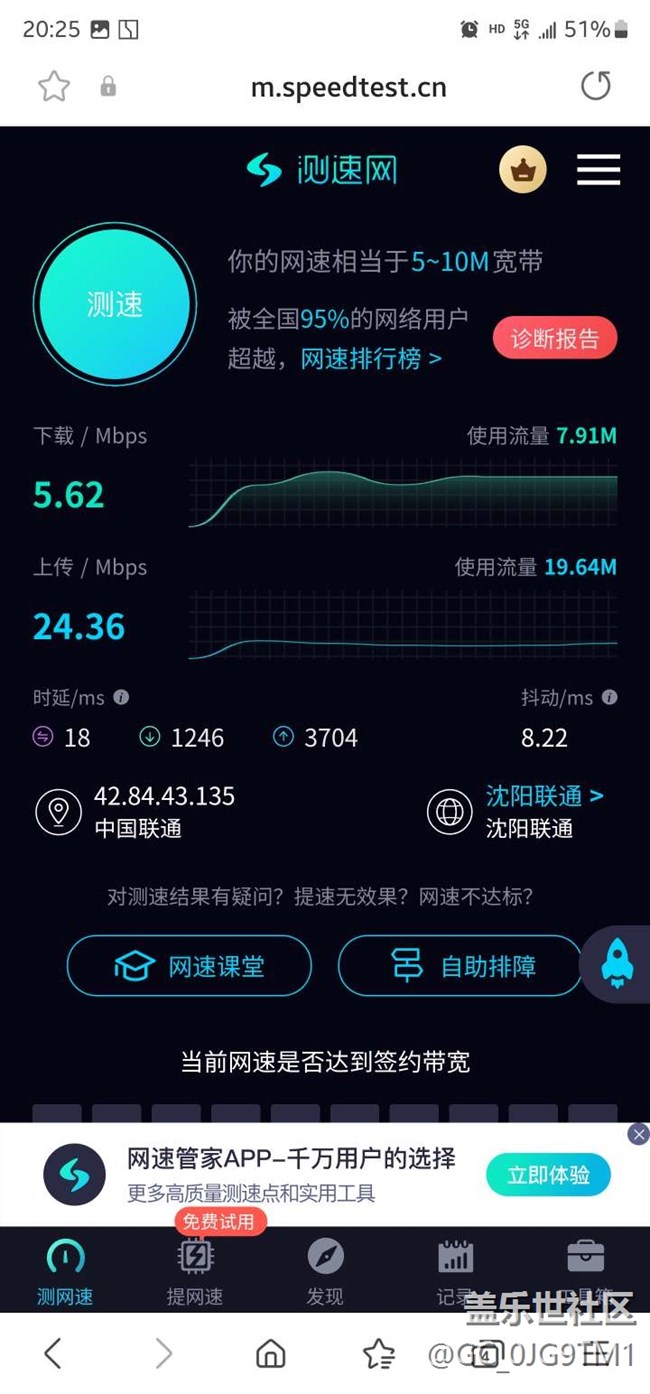650x1394 pixels.
Task: Switch to the 测网速 tab
Action: [65, 1271]
